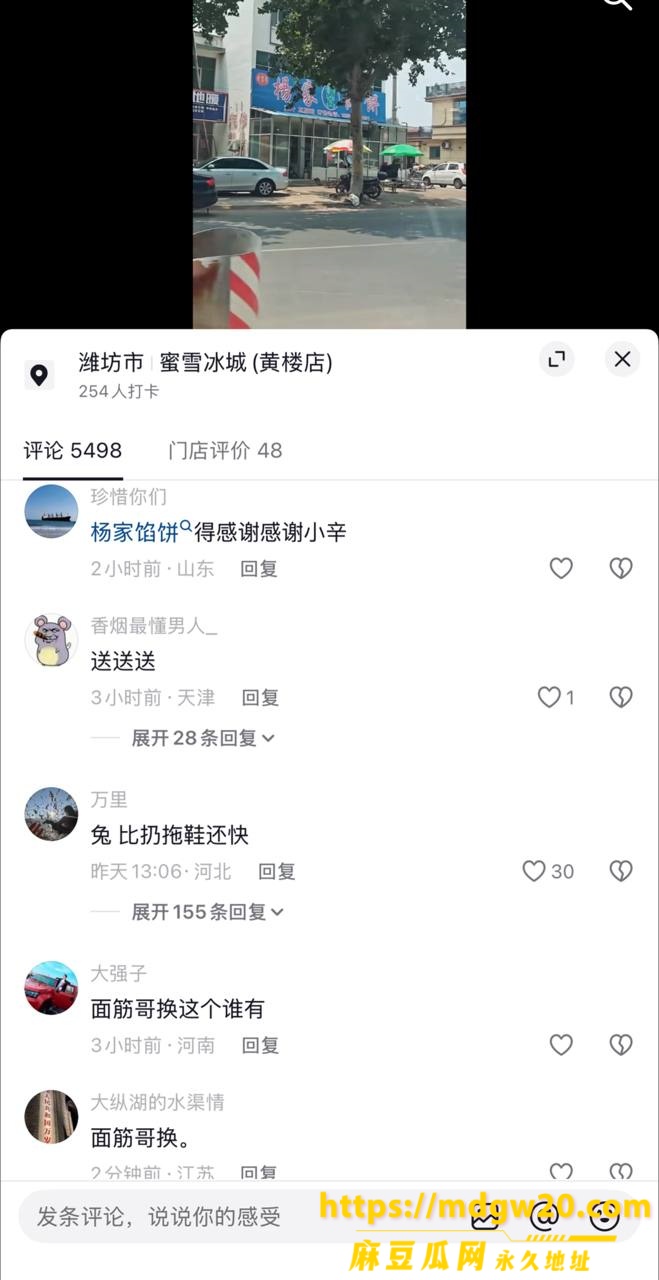Like 珍惜你们's comment
Viewport: 659px width, 1280px height.
pos(561,569)
